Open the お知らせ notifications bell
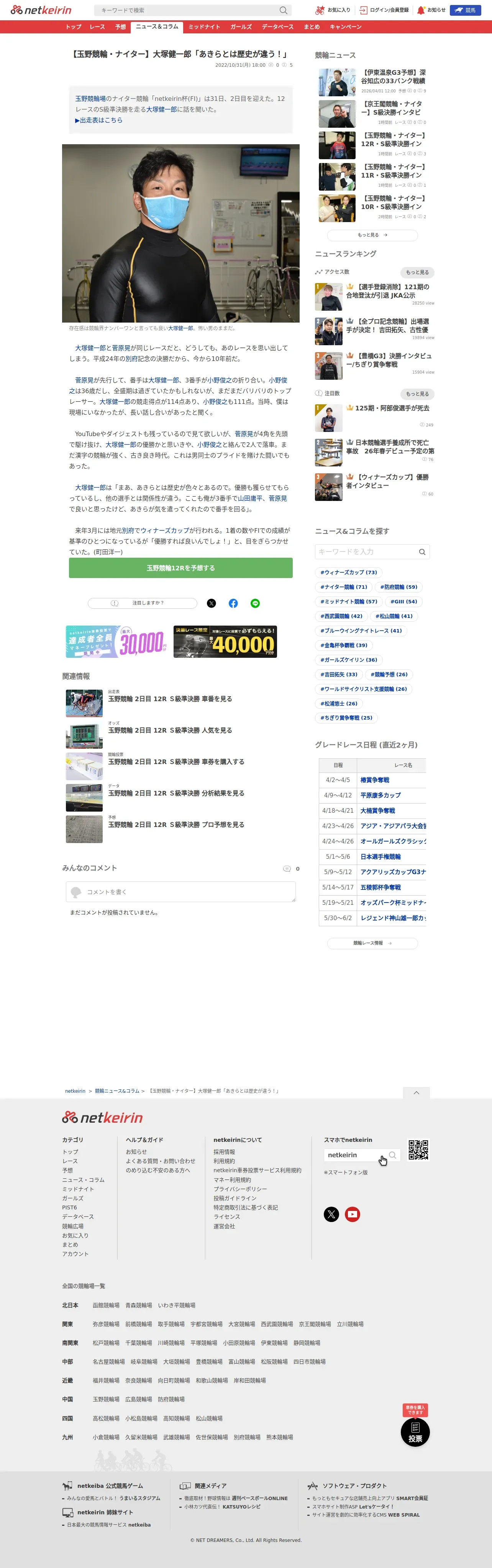492x1568 pixels. click(431, 10)
